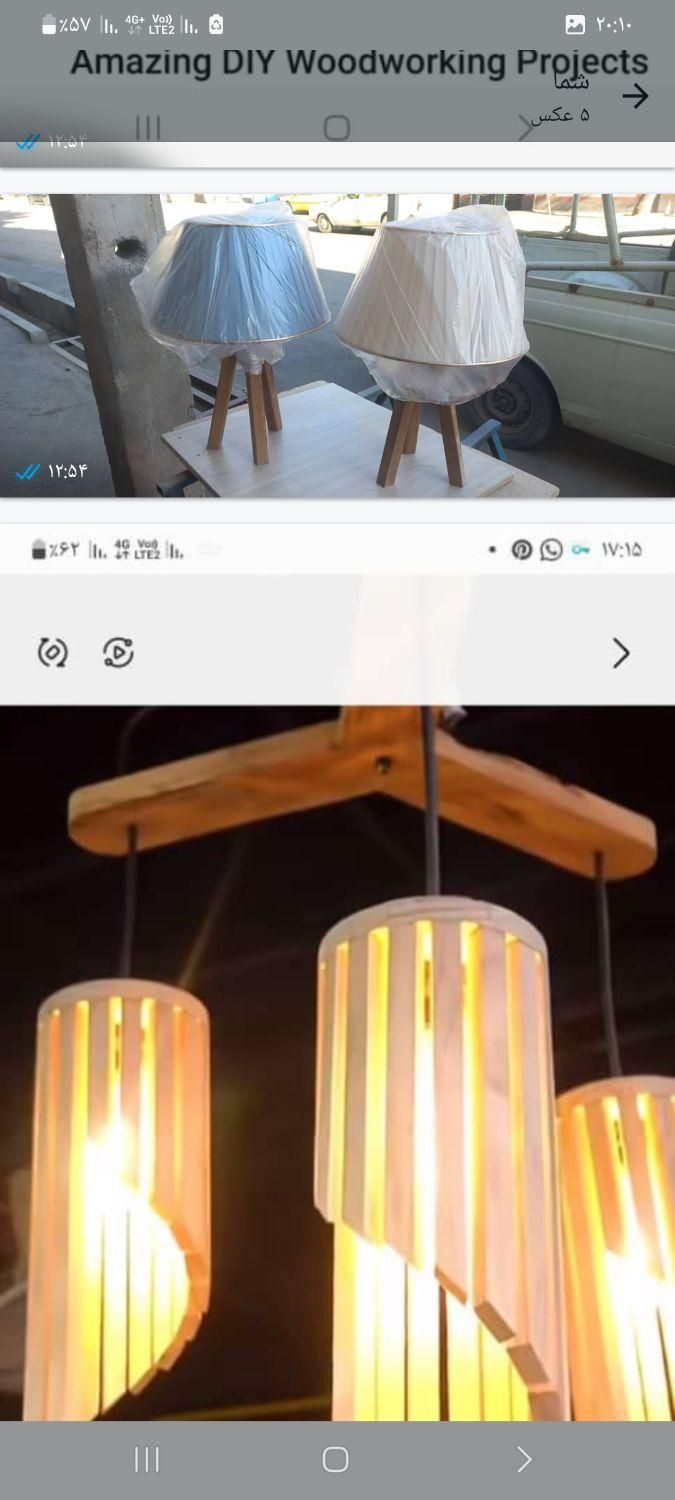Tap the system home button

click(336, 1459)
